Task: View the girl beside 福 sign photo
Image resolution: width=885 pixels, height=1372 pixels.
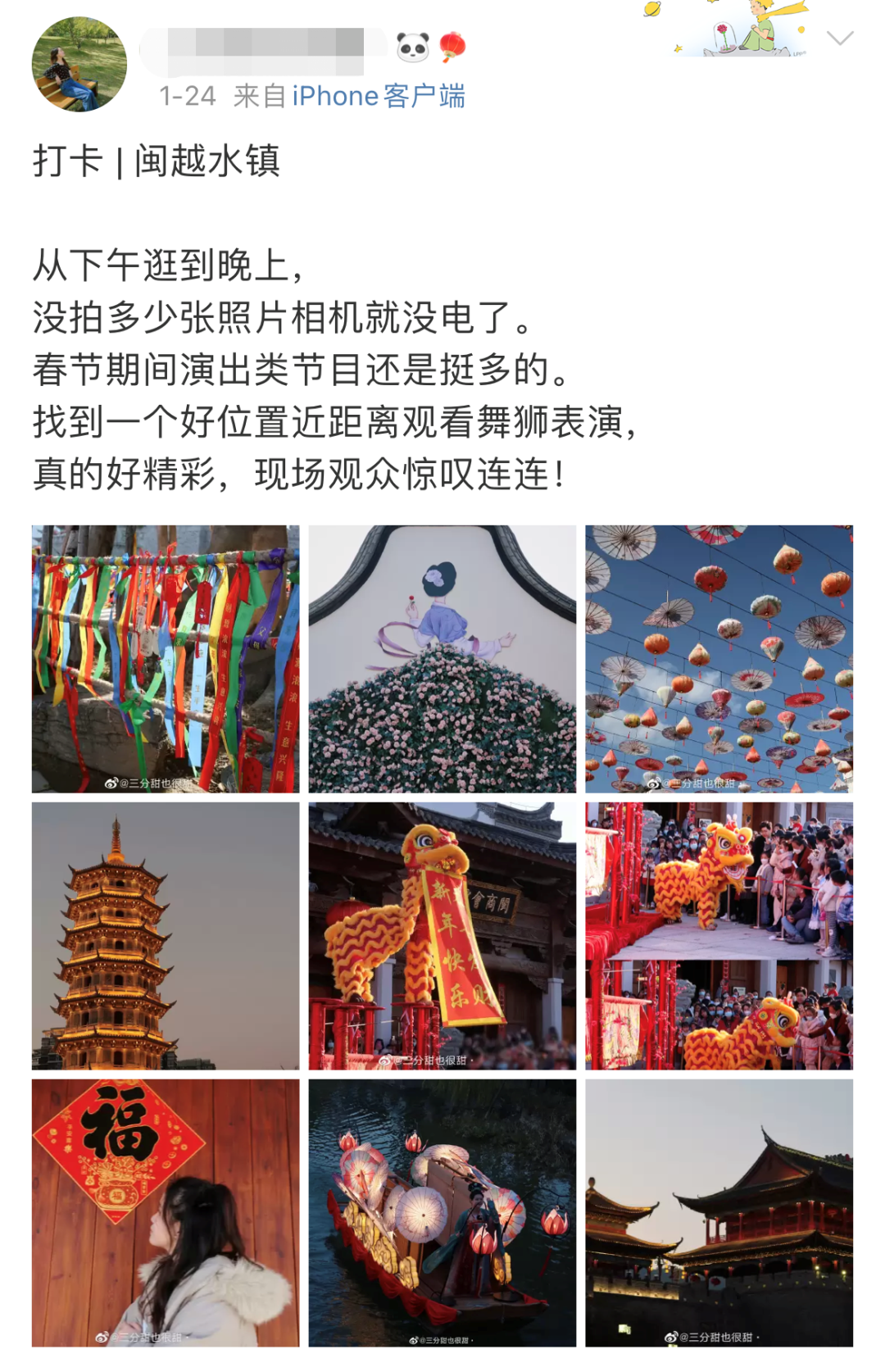Action: coord(166,1212)
